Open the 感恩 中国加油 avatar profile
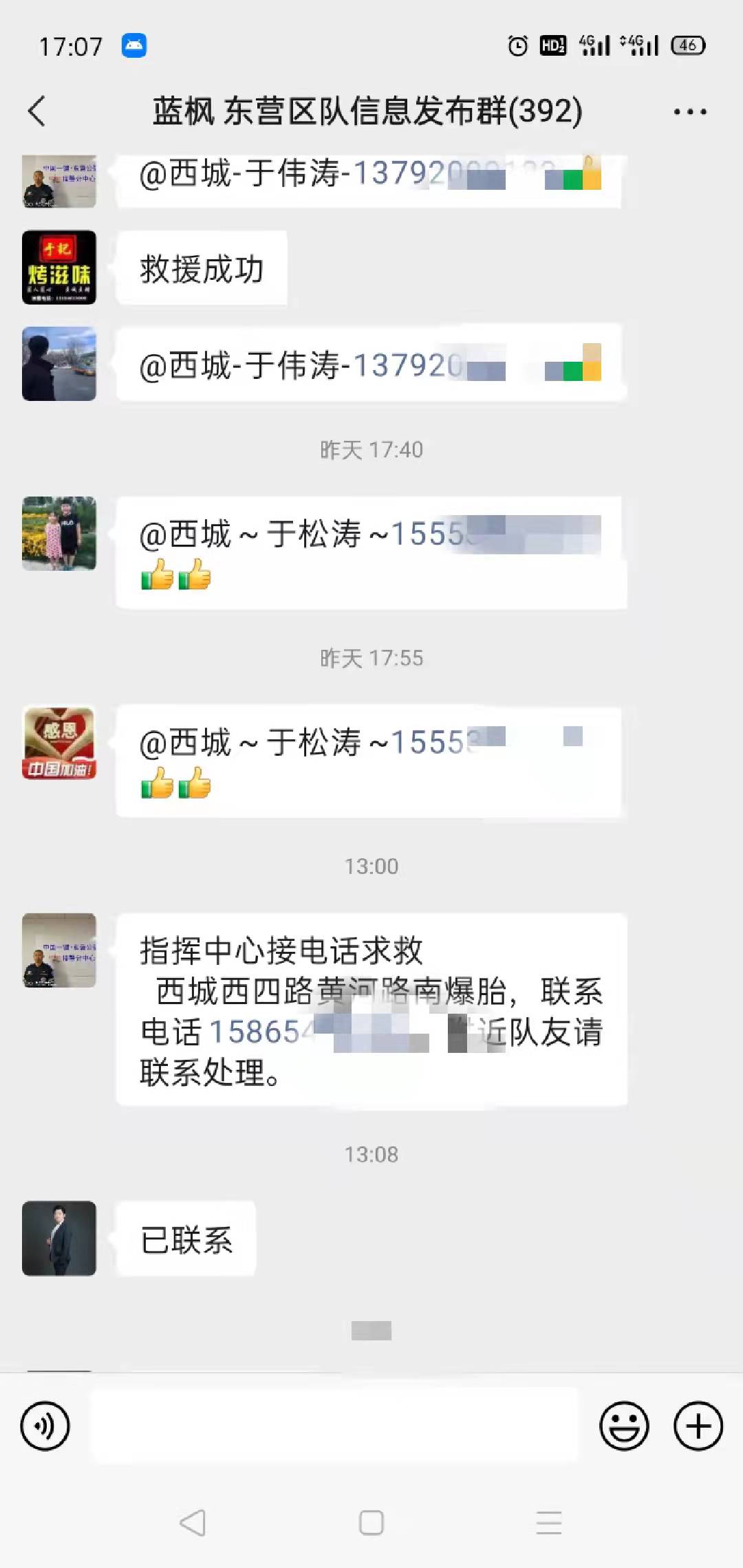The width and height of the screenshot is (743, 1568). tap(59, 743)
